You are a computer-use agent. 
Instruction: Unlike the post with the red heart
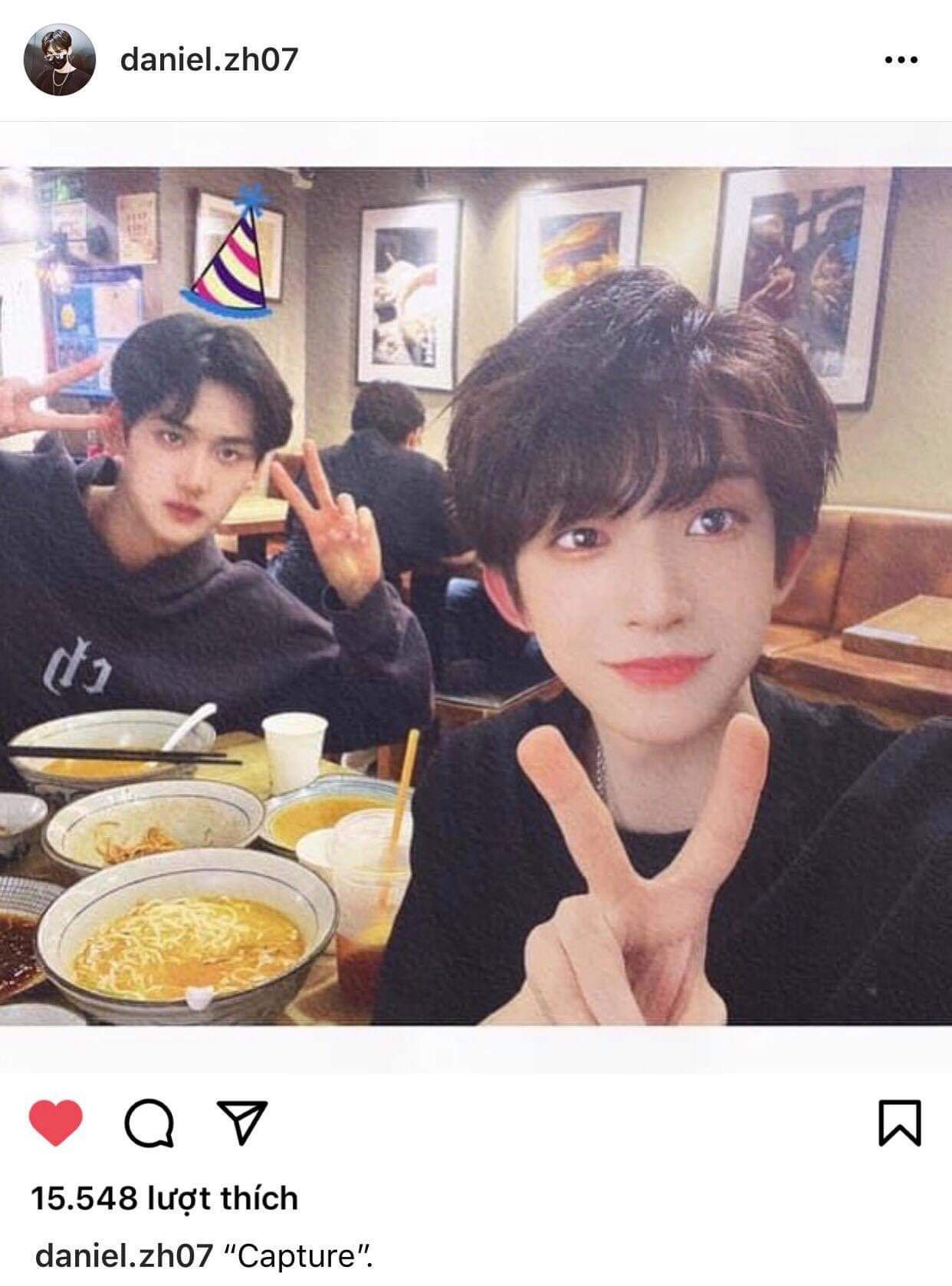pos(56,1124)
